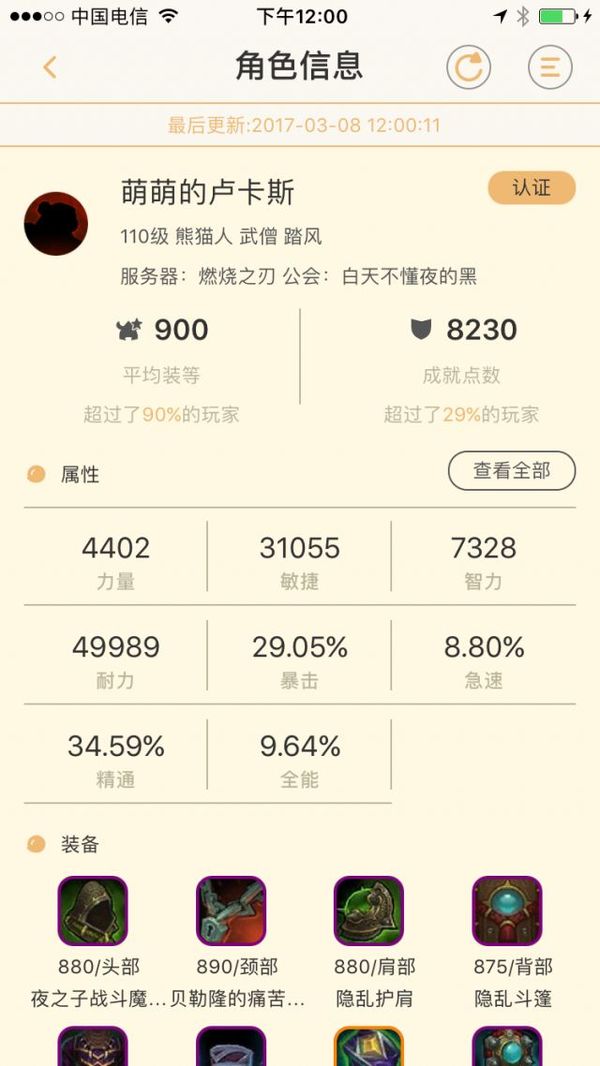Screen dimensions: 600x1066
Task: Open the 890/颈部 equipment item
Action: [x=231, y=911]
